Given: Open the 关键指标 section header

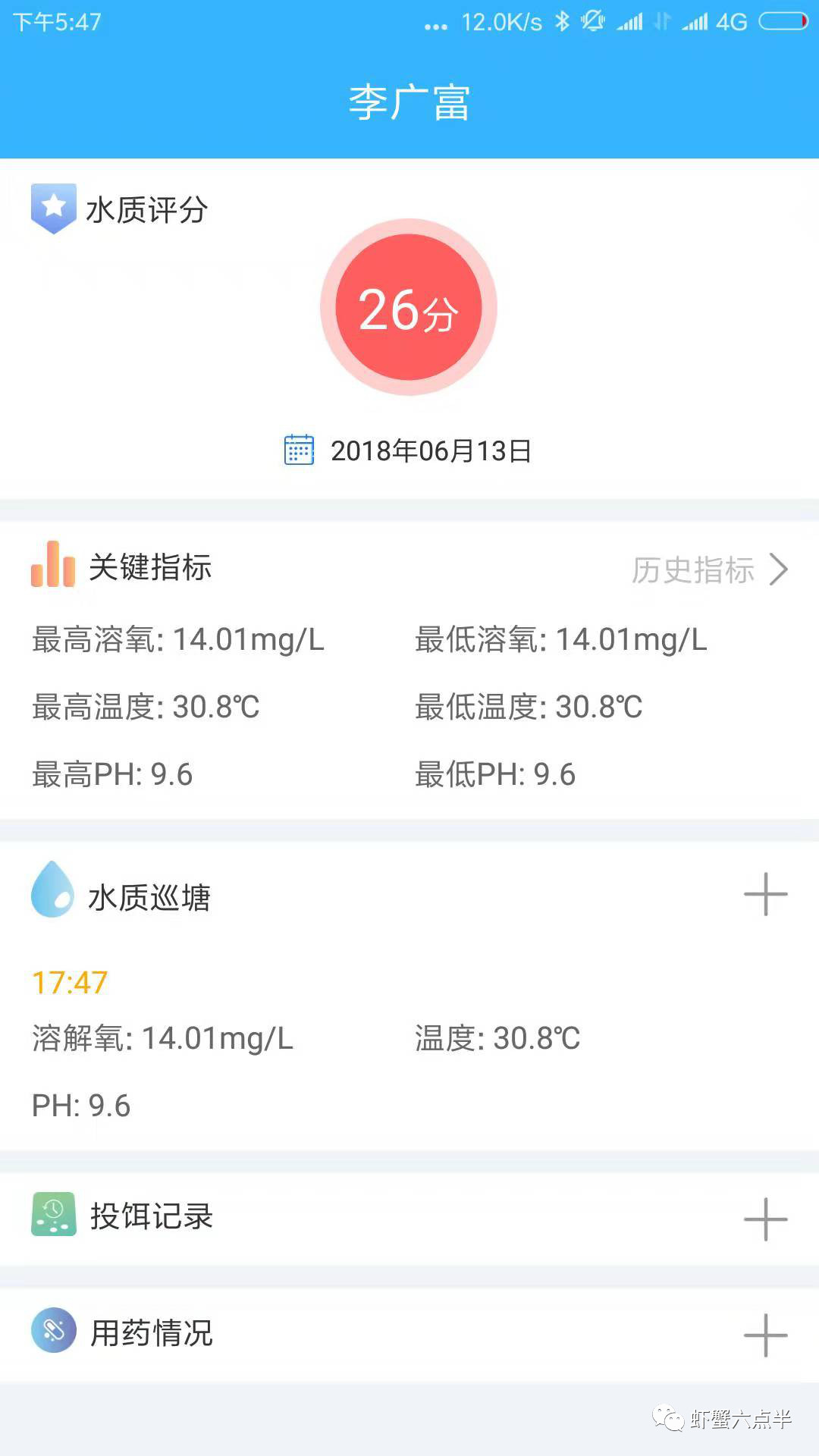Looking at the screenshot, I should [x=152, y=567].
